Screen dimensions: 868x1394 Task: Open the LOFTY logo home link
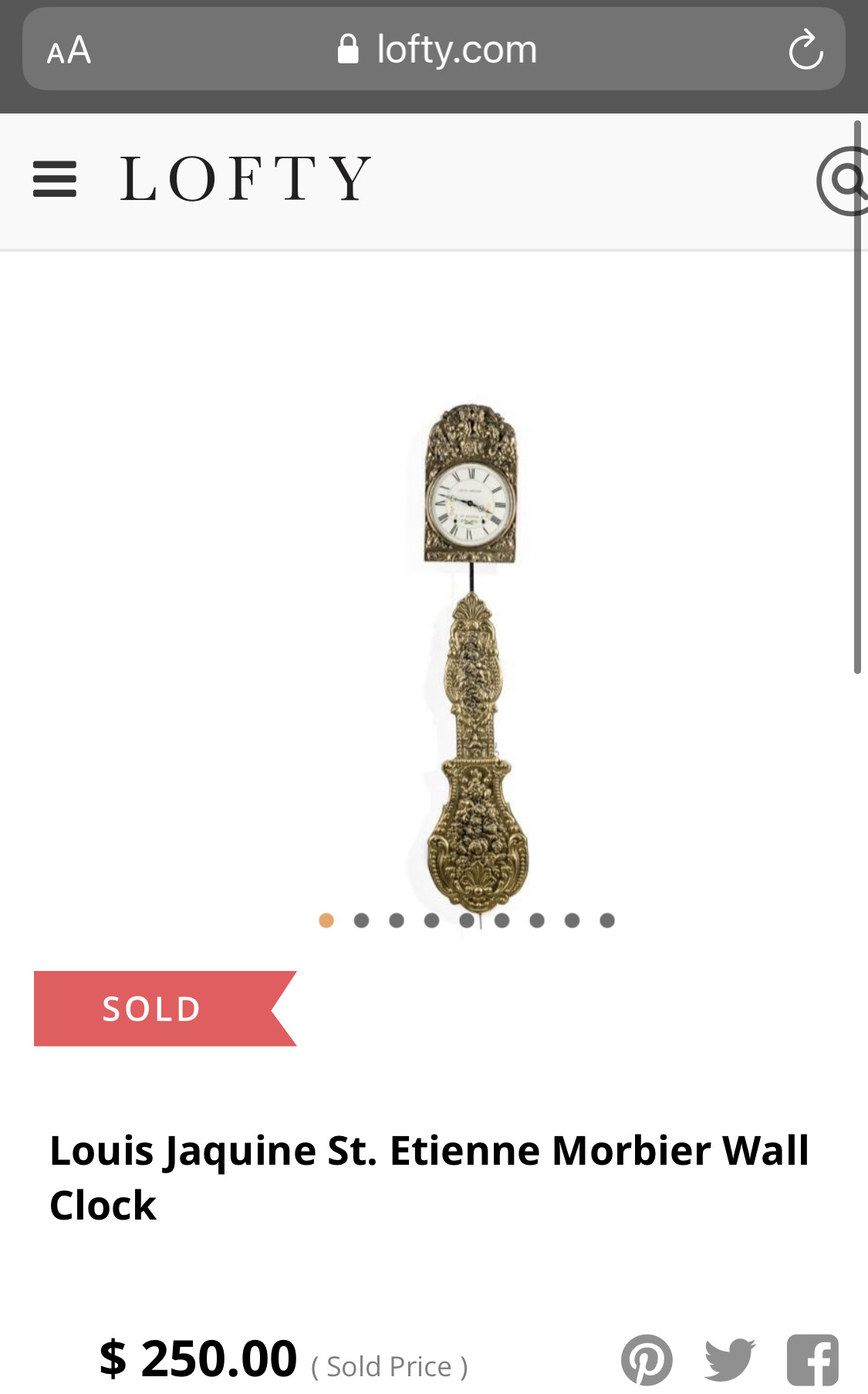point(245,179)
